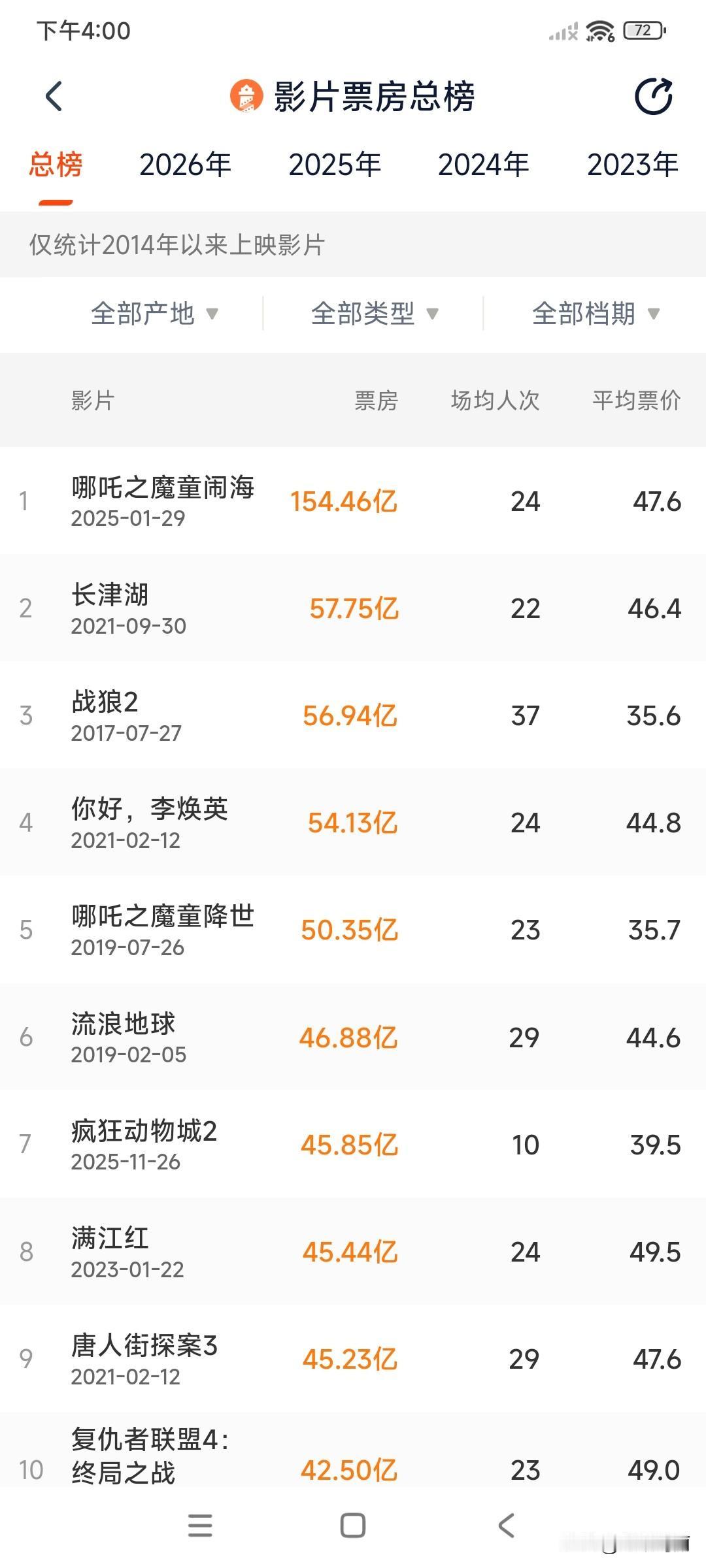
Task: Switch to the 2023年 tab
Action: pyautogui.click(x=633, y=165)
